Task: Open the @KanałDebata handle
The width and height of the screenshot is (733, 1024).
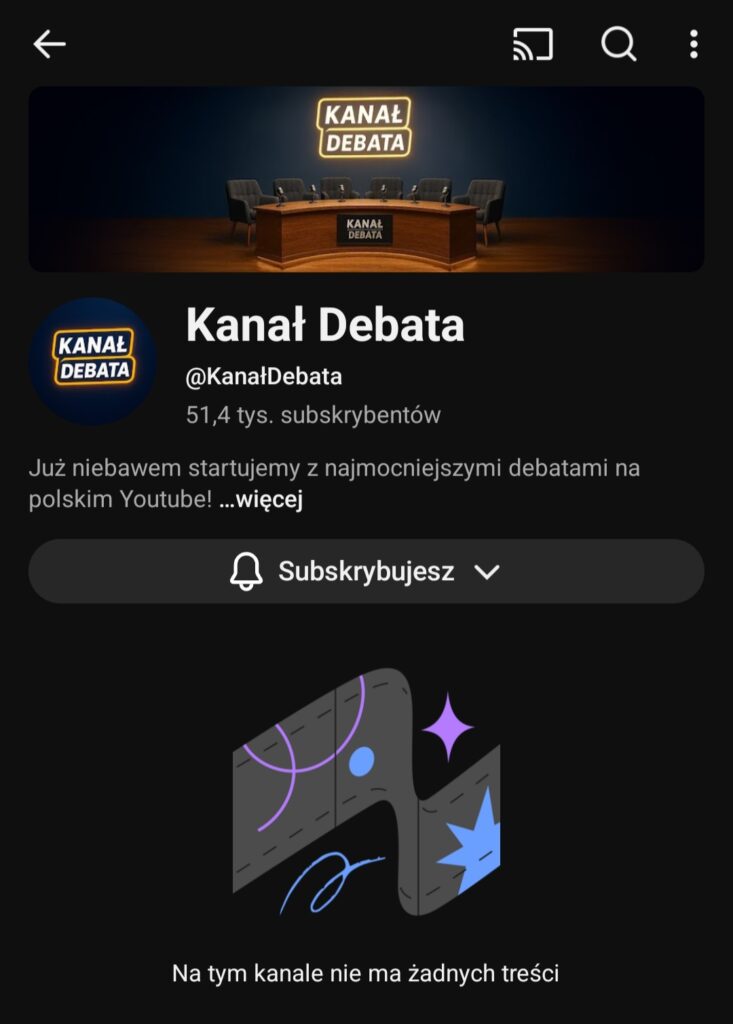Action: coord(262,377)
